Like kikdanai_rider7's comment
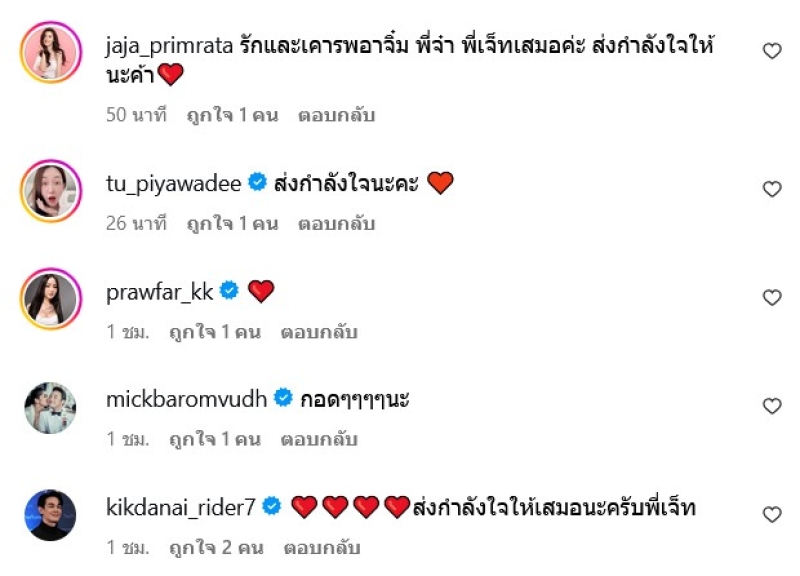Viewport: 800px width, 576px height. (x=771, y=514)
